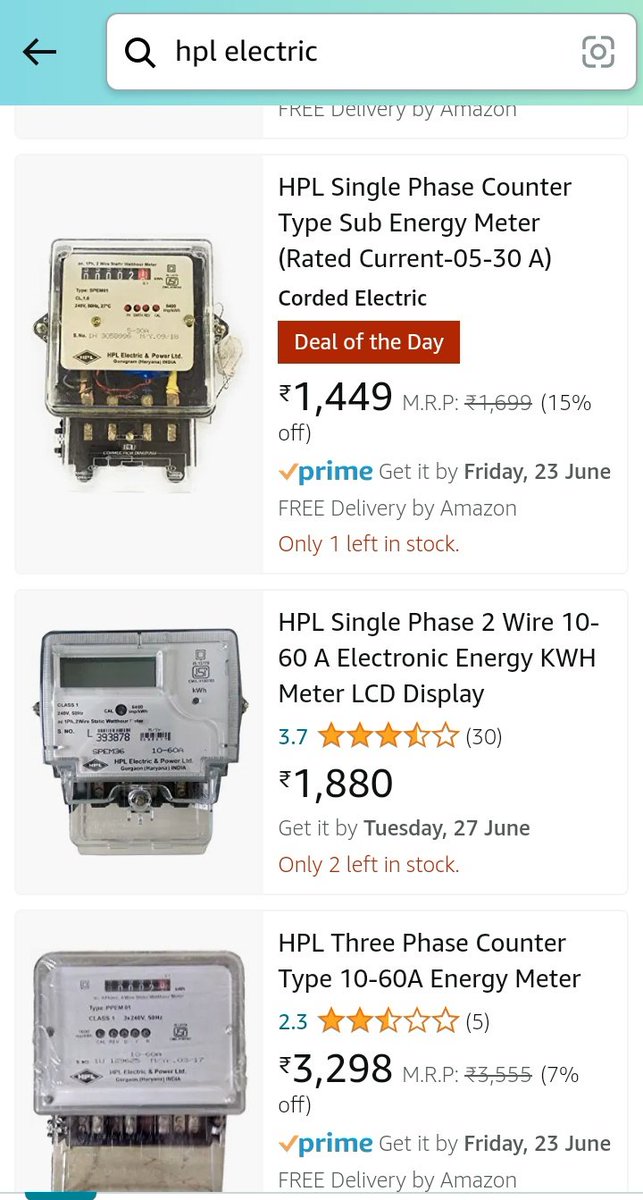
Task: Edit the "hpl electric" search field
Action: (x=350, y=52)
